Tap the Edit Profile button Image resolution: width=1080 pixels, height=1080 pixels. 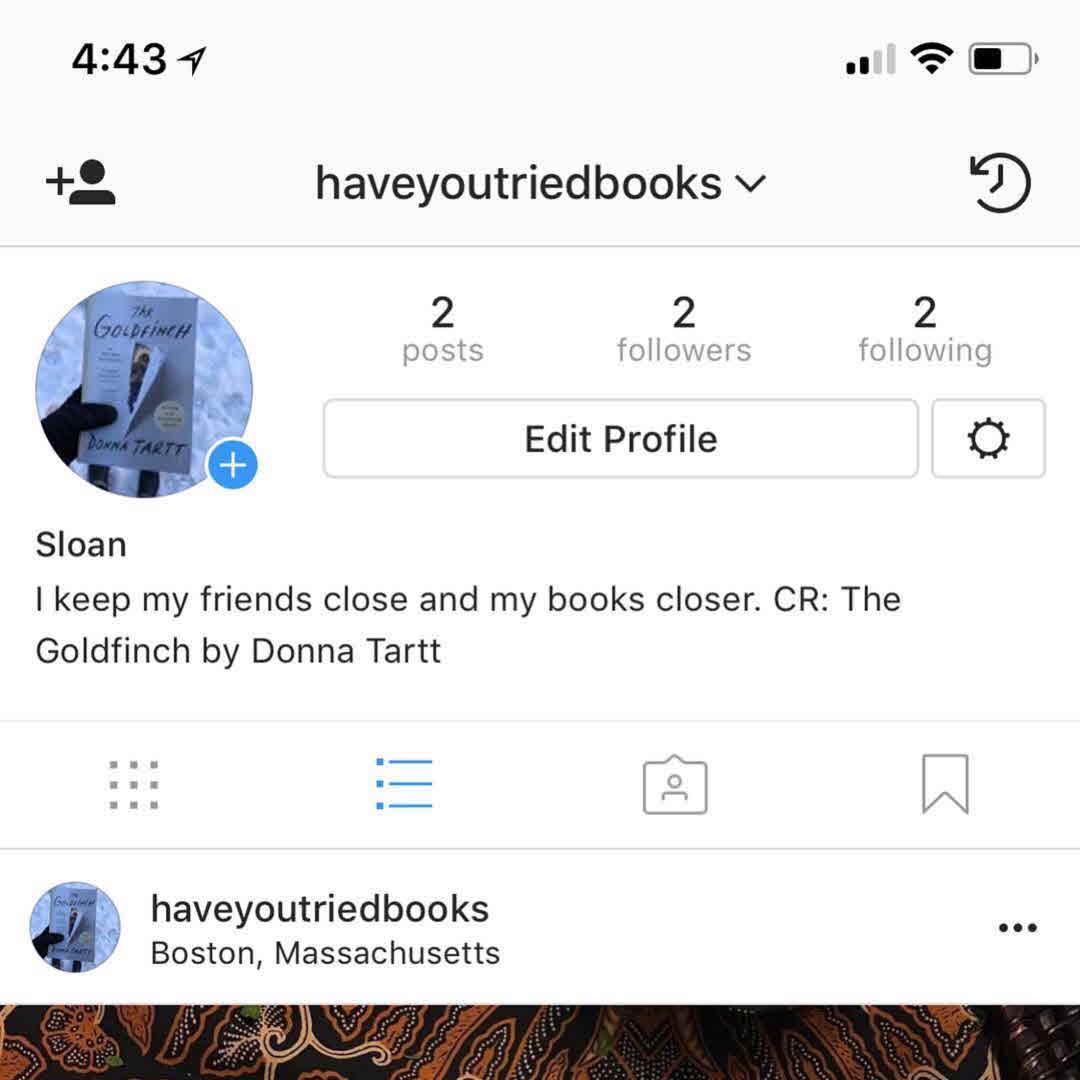pyautogui.click(x=620, y=439)
